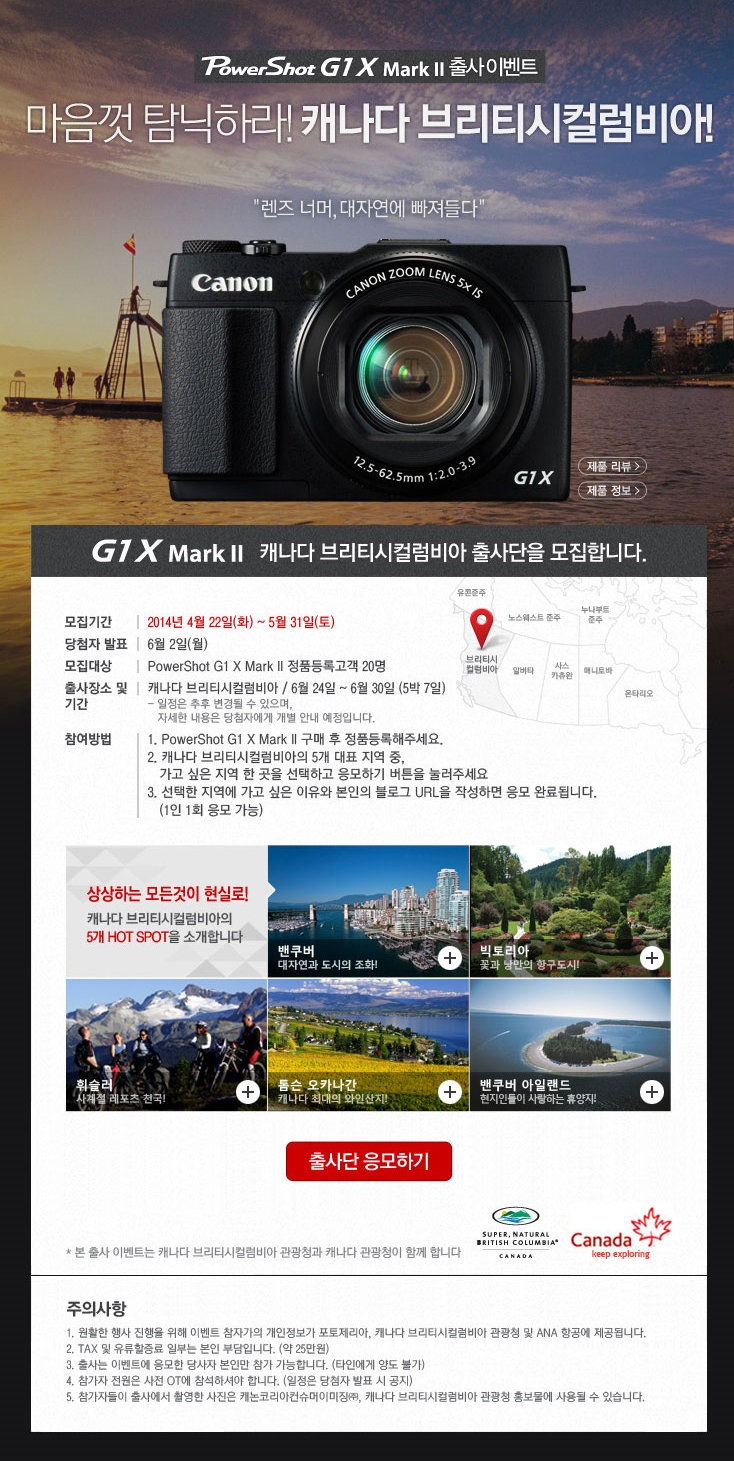Tap the 출사단 응모하기 apply button
Image resolution: width=734 pixels, height=1461 pixels.
[368, 1161]
